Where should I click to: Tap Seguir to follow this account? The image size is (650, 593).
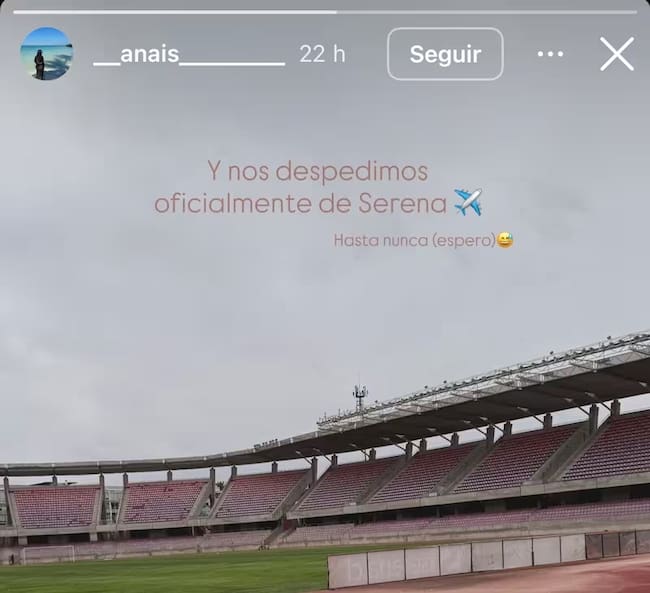point(445,54)
